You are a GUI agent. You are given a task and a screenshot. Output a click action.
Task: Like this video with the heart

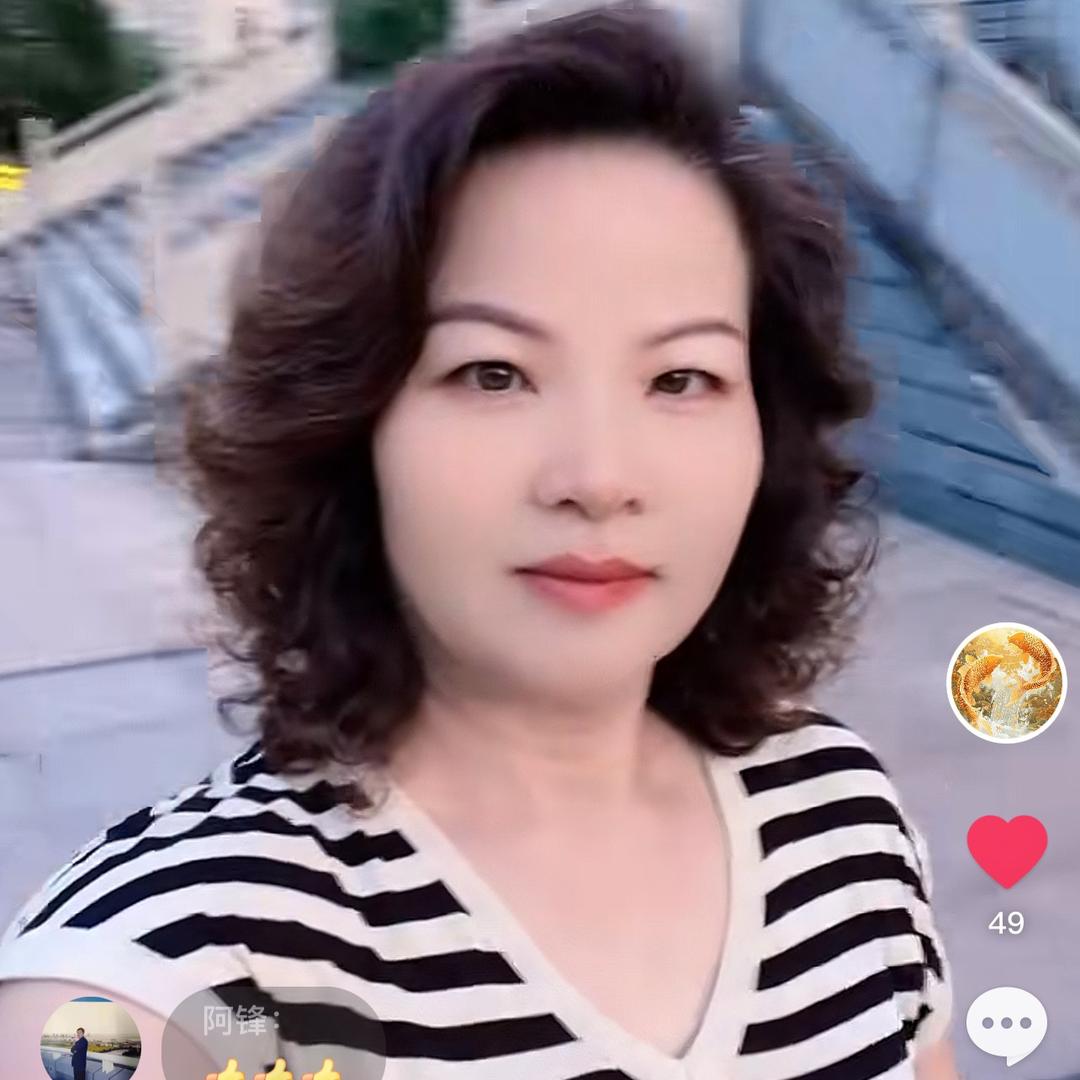point(1006,851)
